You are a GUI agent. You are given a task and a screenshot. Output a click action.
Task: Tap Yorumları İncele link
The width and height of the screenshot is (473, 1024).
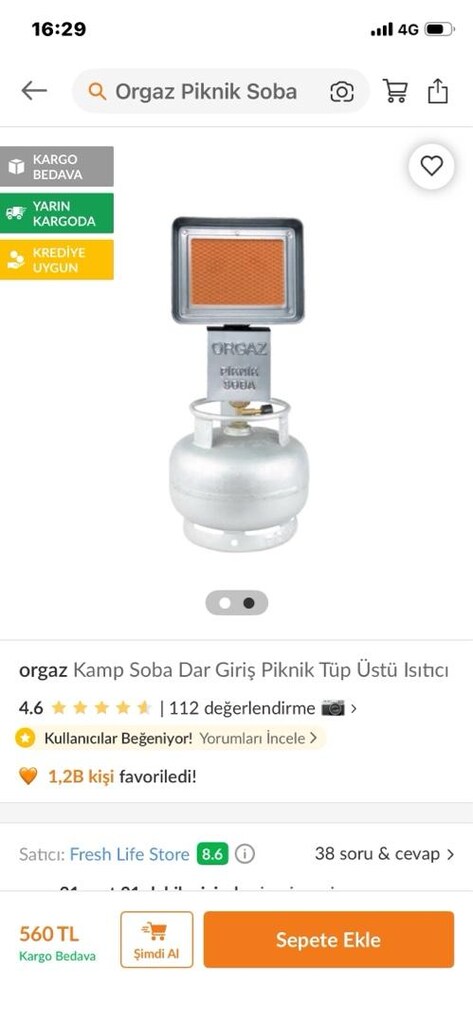coord(258,739)
